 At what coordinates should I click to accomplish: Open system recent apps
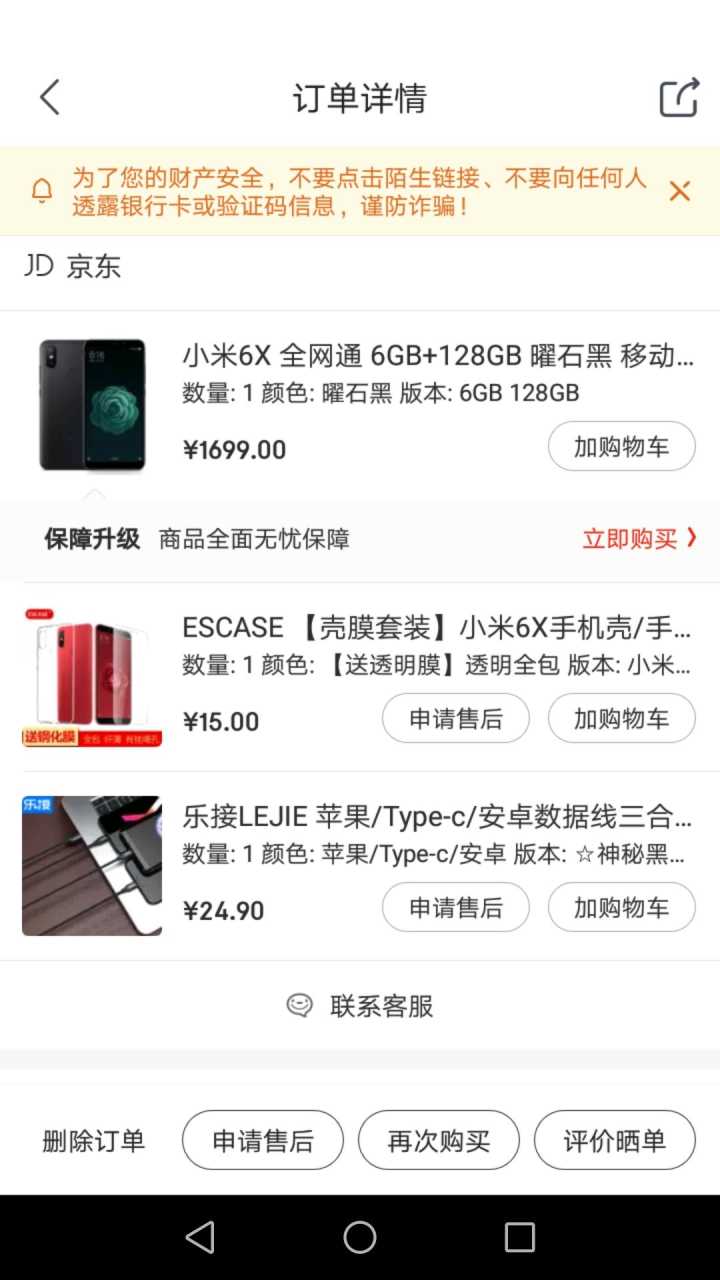click(x=519, y=1237)
